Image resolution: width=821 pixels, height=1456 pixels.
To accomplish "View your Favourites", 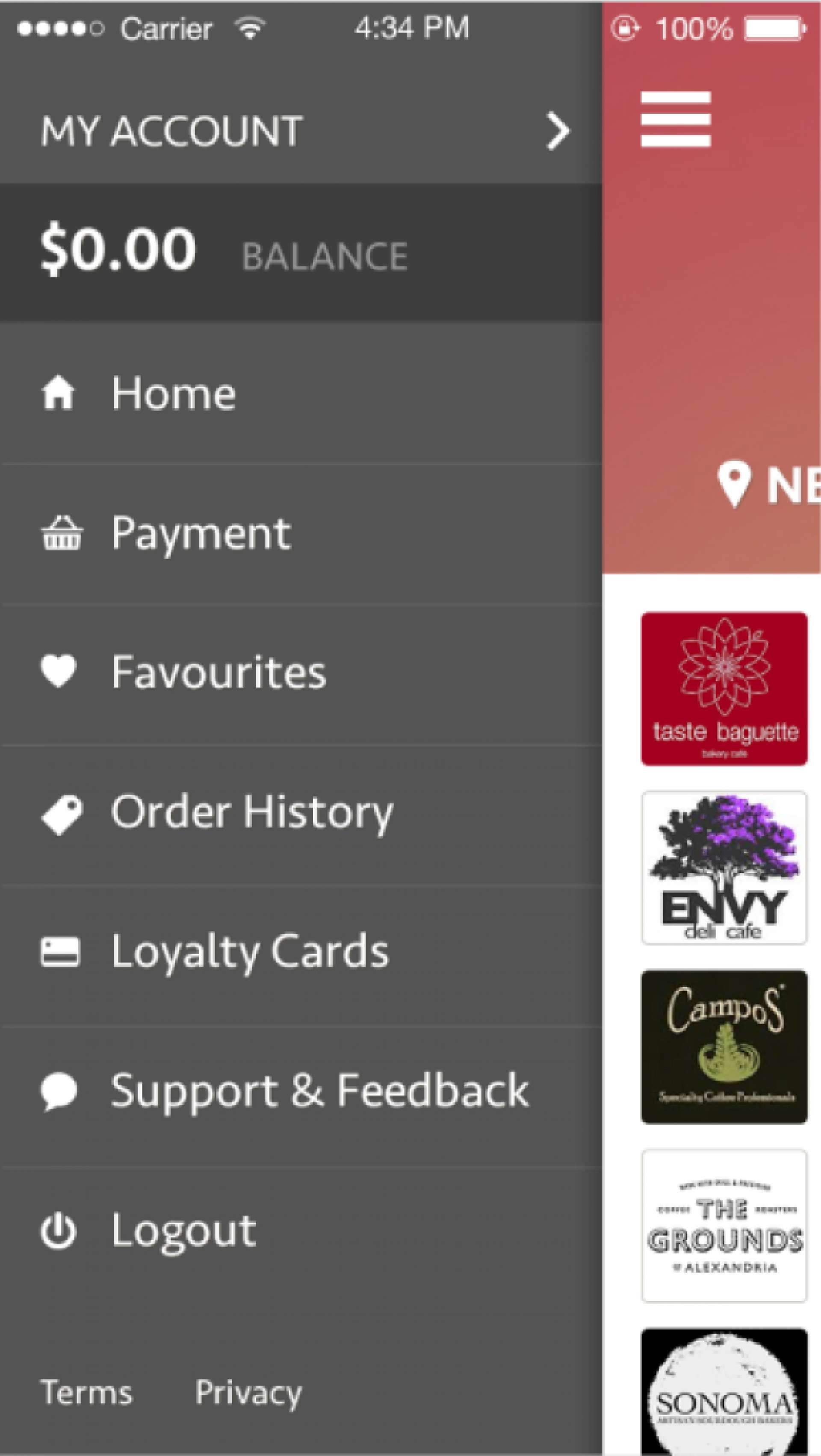I will click(x=218, y=672).
